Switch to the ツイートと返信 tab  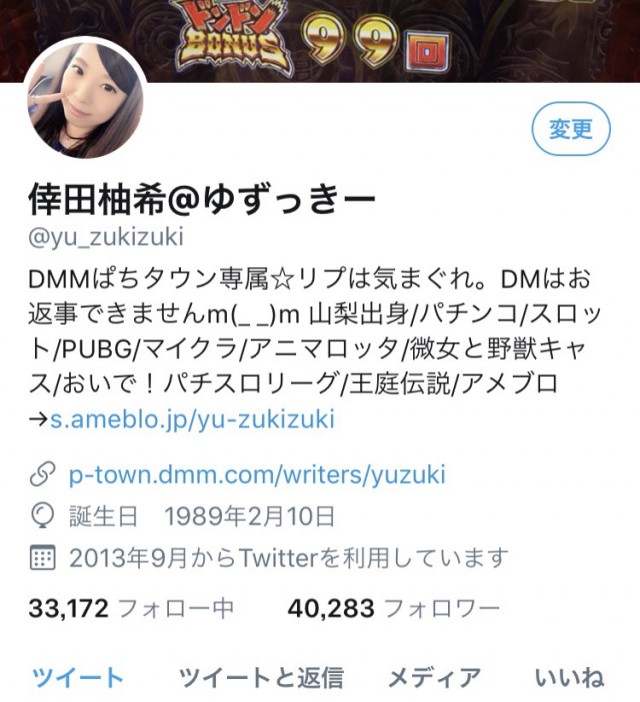pyautogui.click(x=261, y=677)
